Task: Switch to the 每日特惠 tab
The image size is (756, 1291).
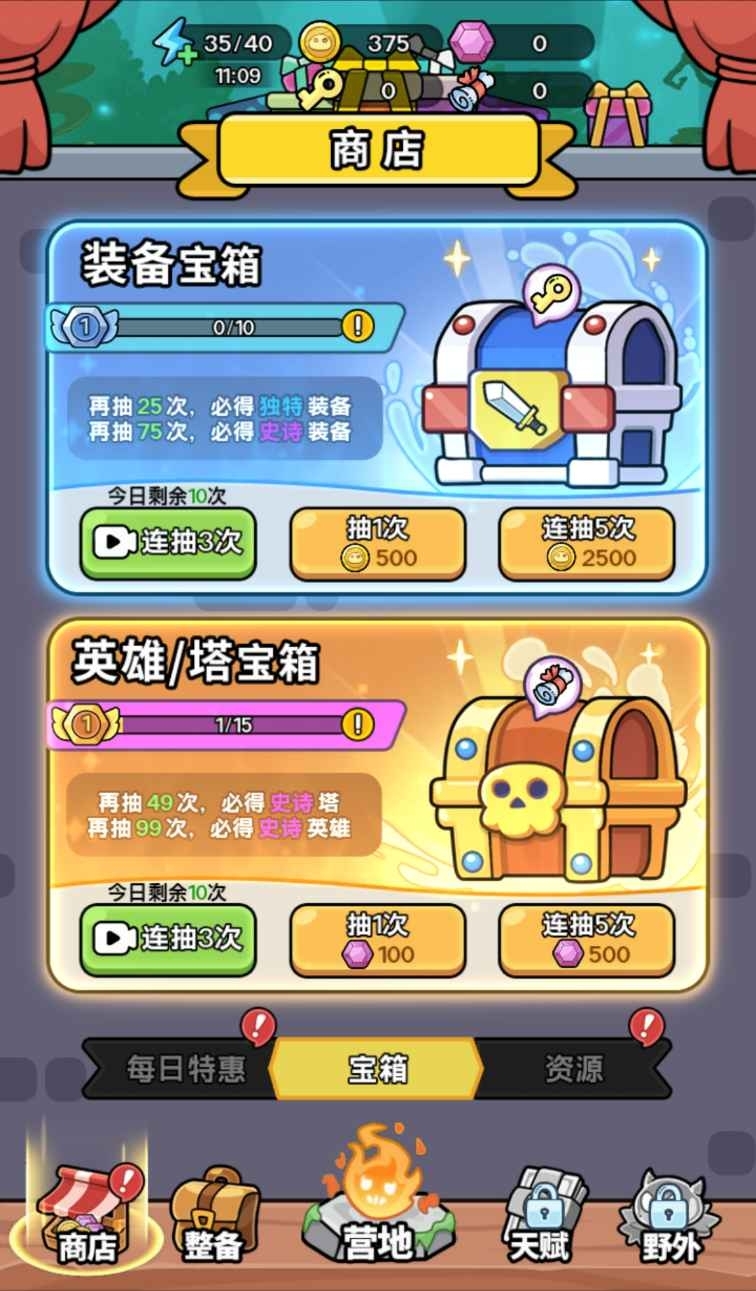Action: coord(186,1069)
